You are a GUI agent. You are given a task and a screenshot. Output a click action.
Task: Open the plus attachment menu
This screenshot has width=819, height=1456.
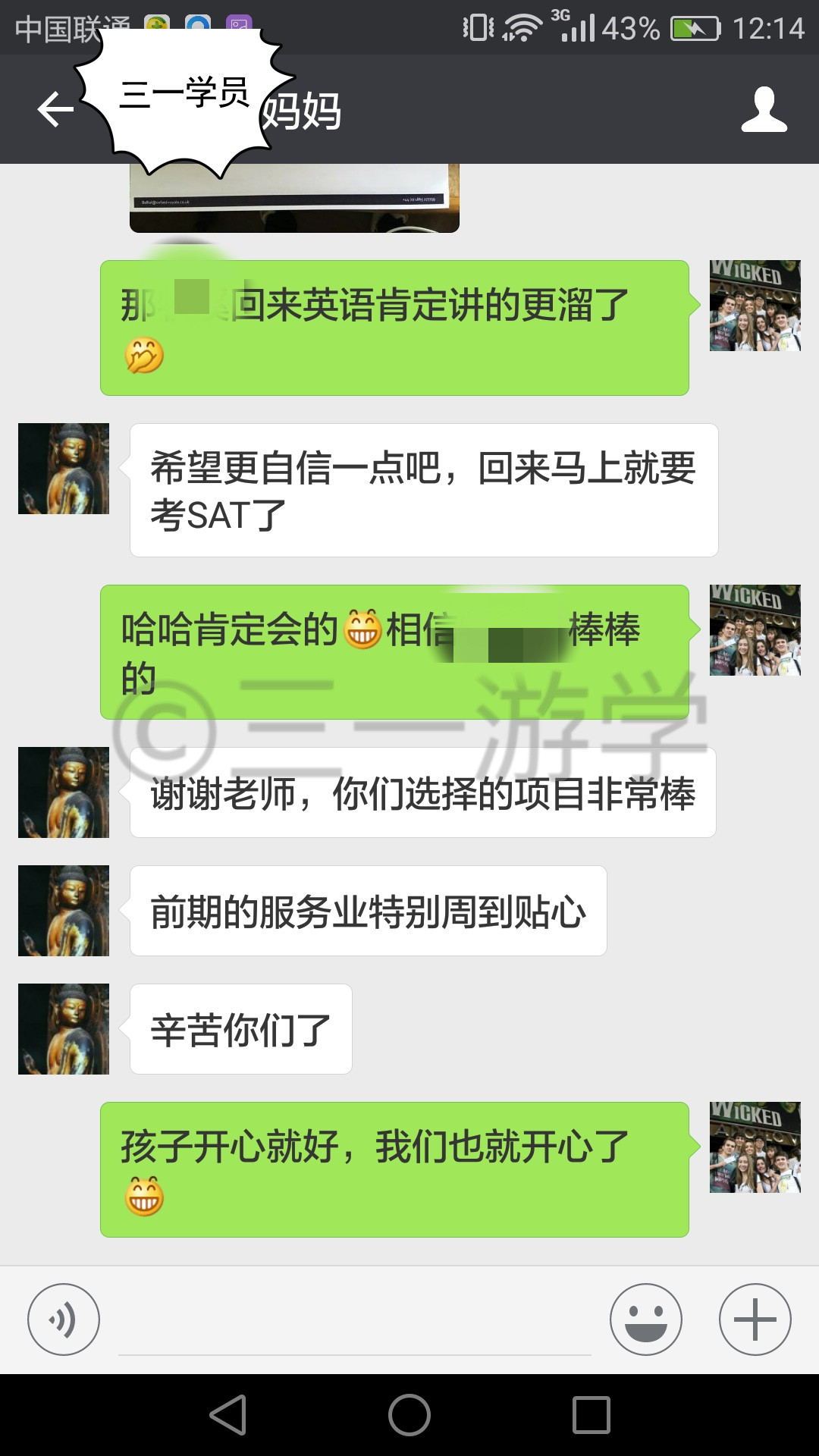(x=755, y=1319)
